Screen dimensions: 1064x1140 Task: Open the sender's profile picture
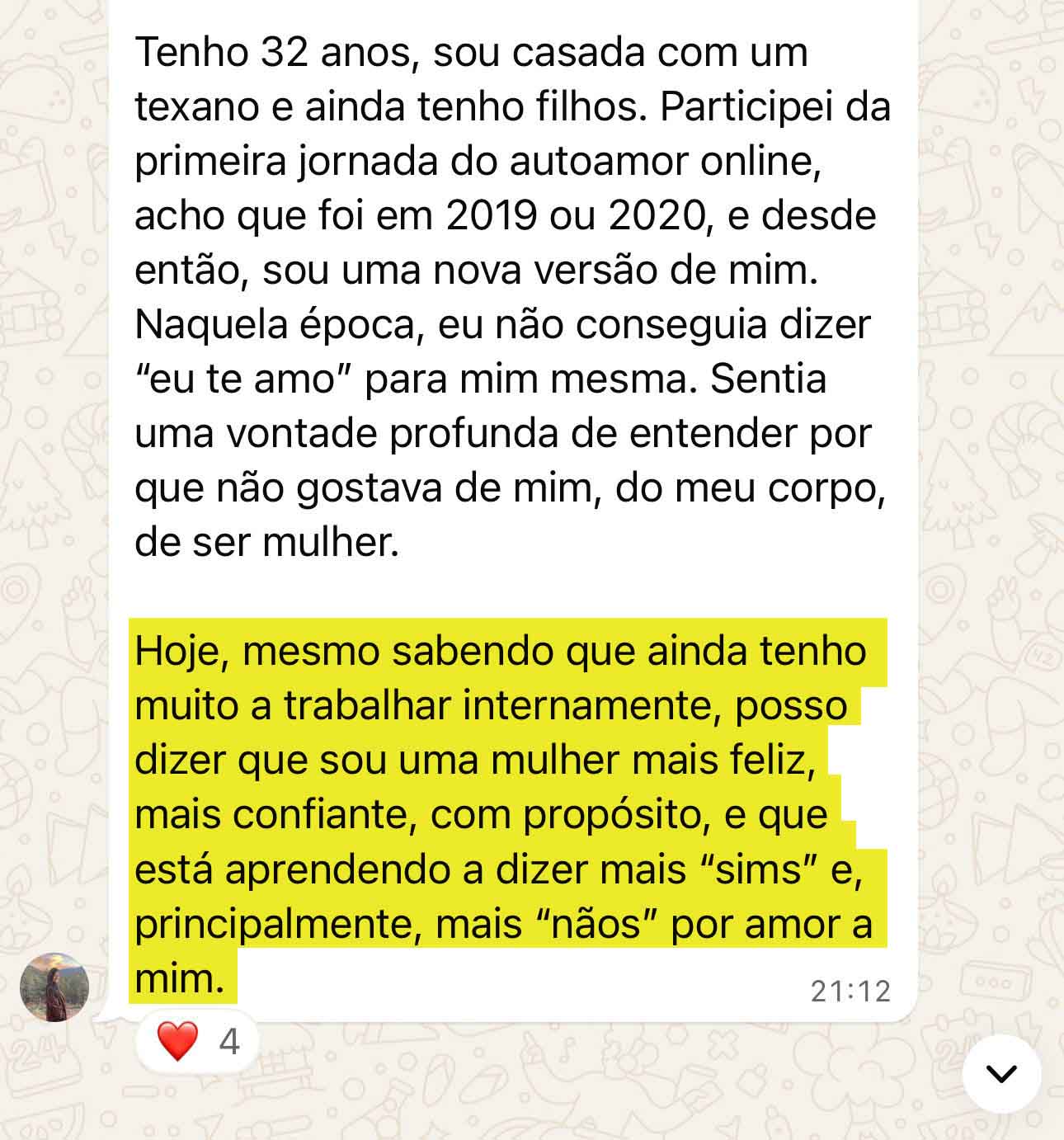54,987
